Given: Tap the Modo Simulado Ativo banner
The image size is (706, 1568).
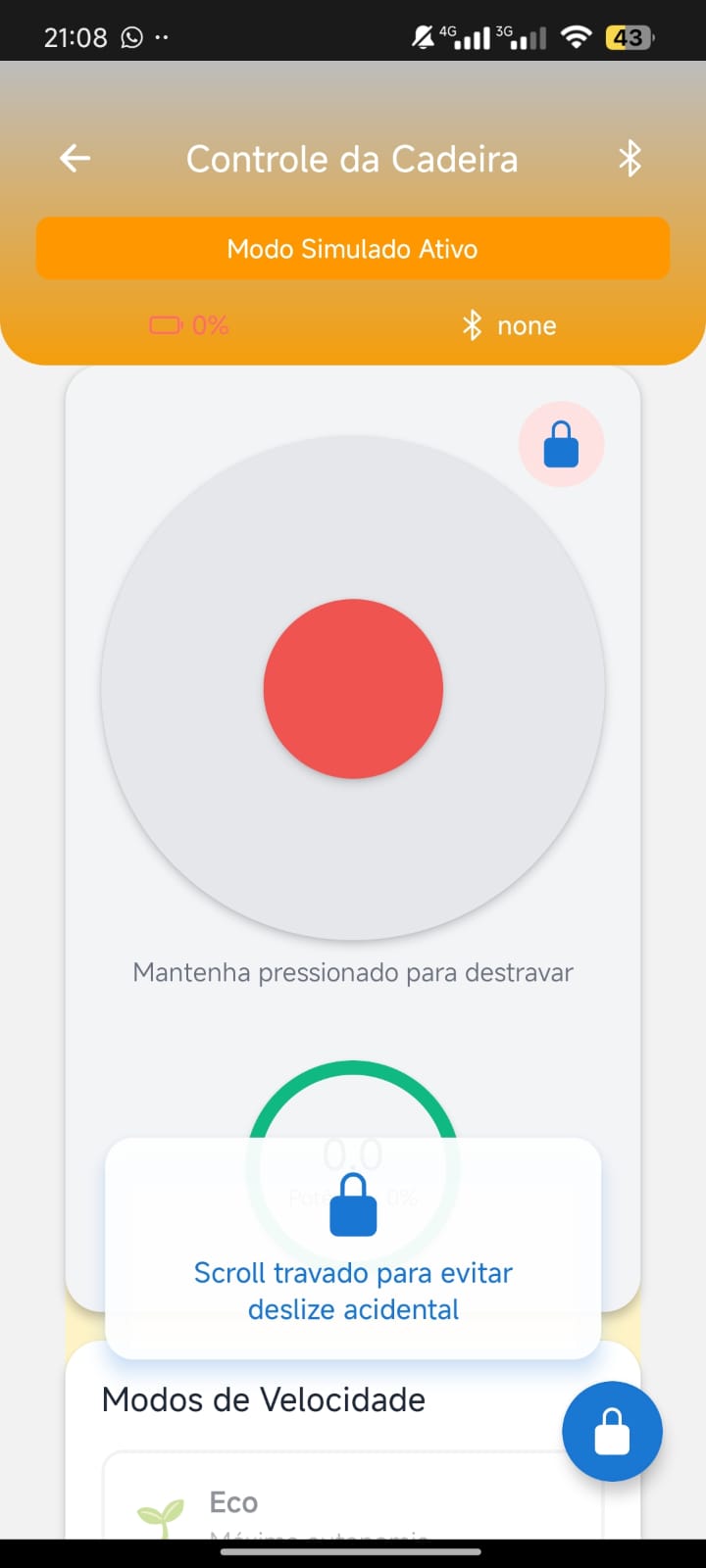Looking at the screenshot, I should pyautogui.click(x=353, y=248).
